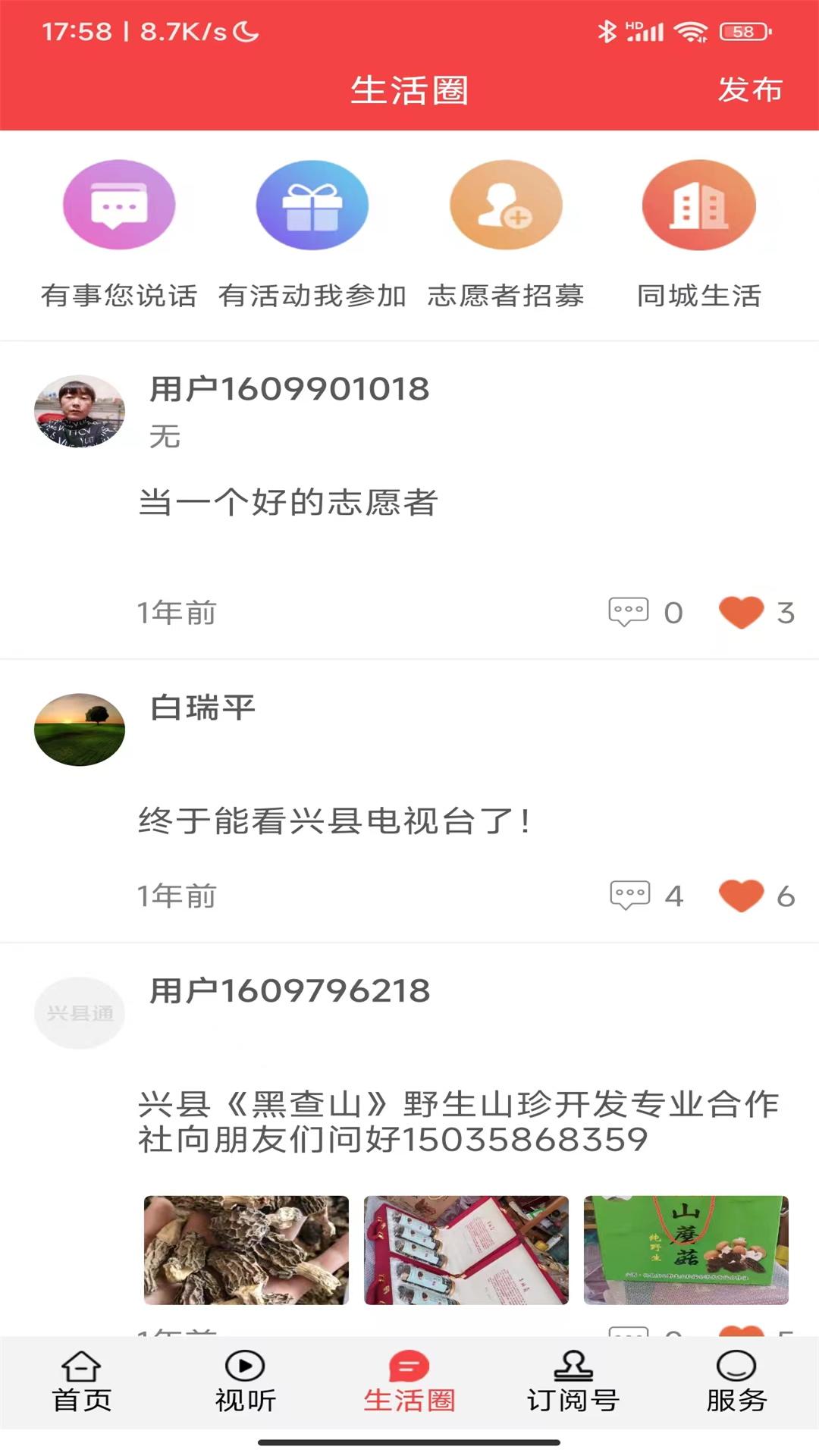
Task: Open the 志愿者招募 recruitment icon
Action: pyautogui.click(x=505, y=205)
